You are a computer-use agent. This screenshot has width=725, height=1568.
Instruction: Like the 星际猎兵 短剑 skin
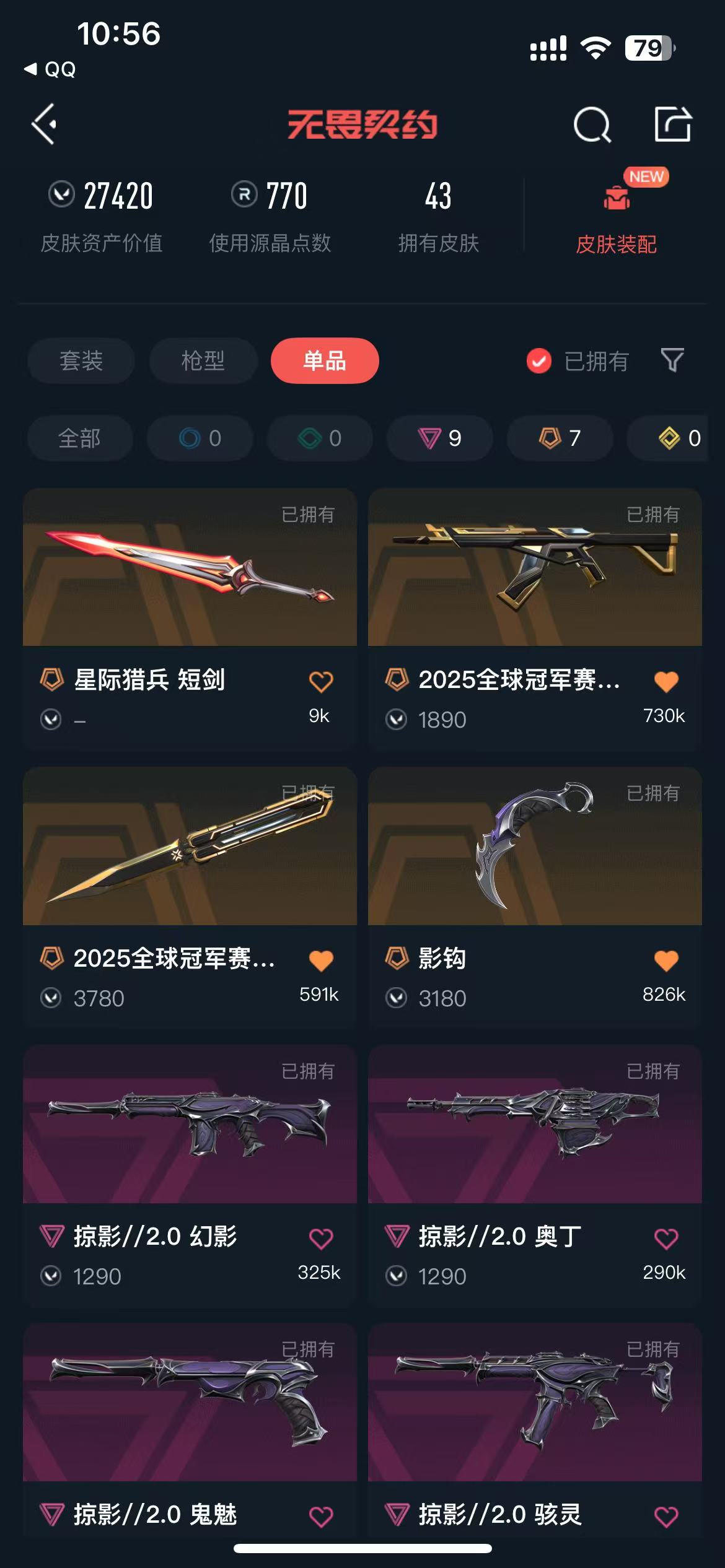tap(321, 681)
